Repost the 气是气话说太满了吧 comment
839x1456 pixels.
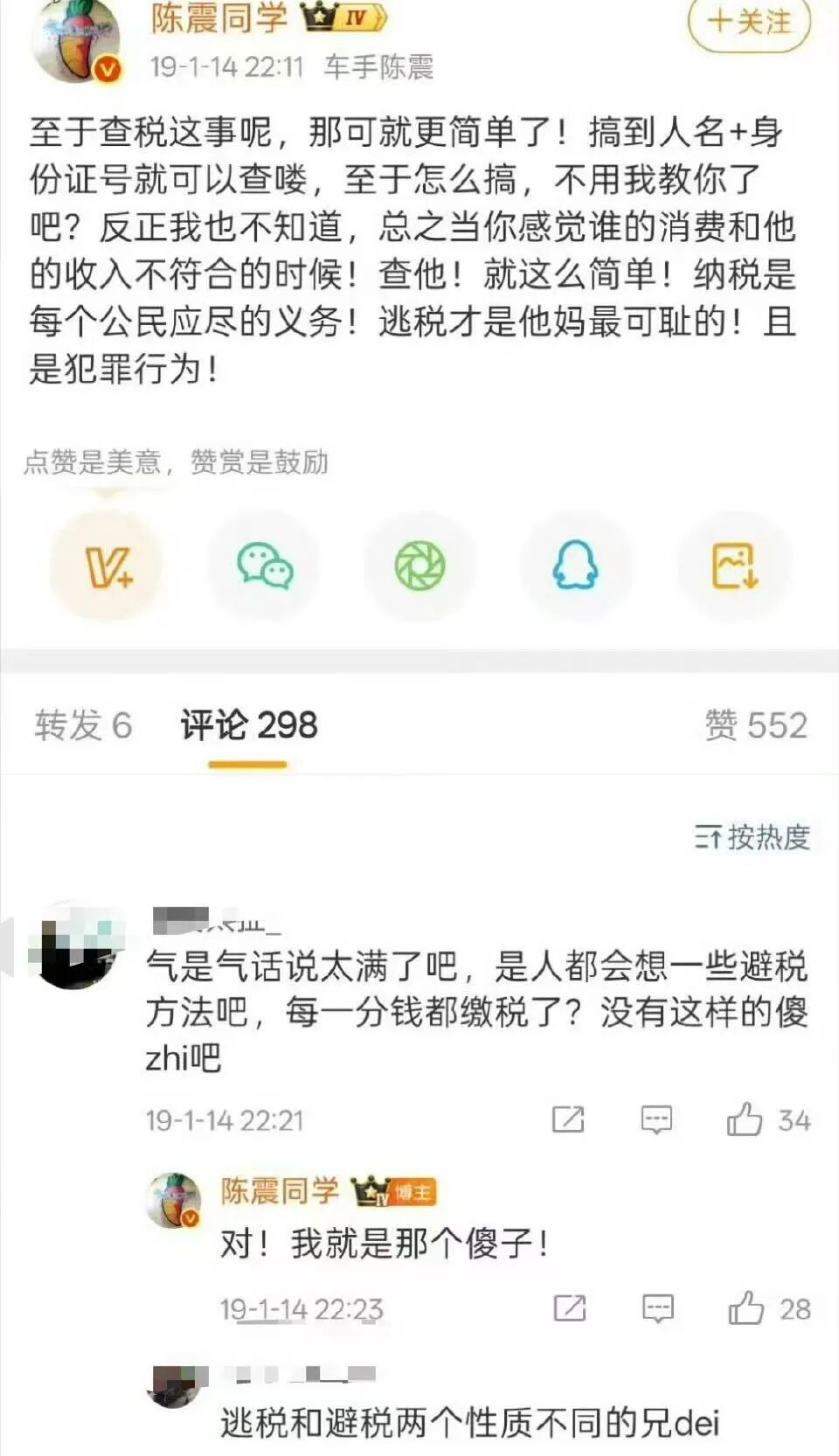tap(568, 1120)
